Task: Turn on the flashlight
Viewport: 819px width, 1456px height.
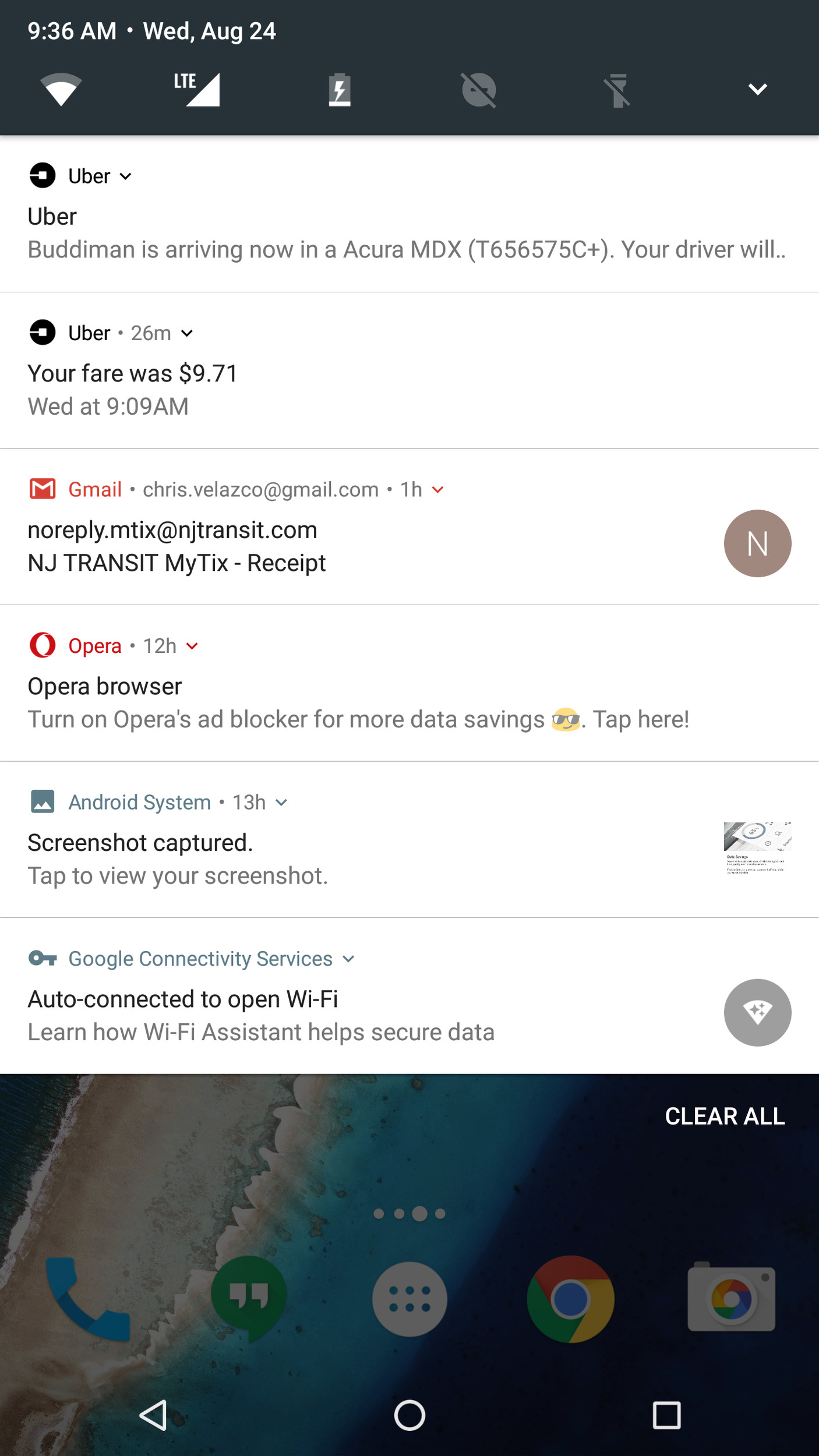Action: [617, 90]
